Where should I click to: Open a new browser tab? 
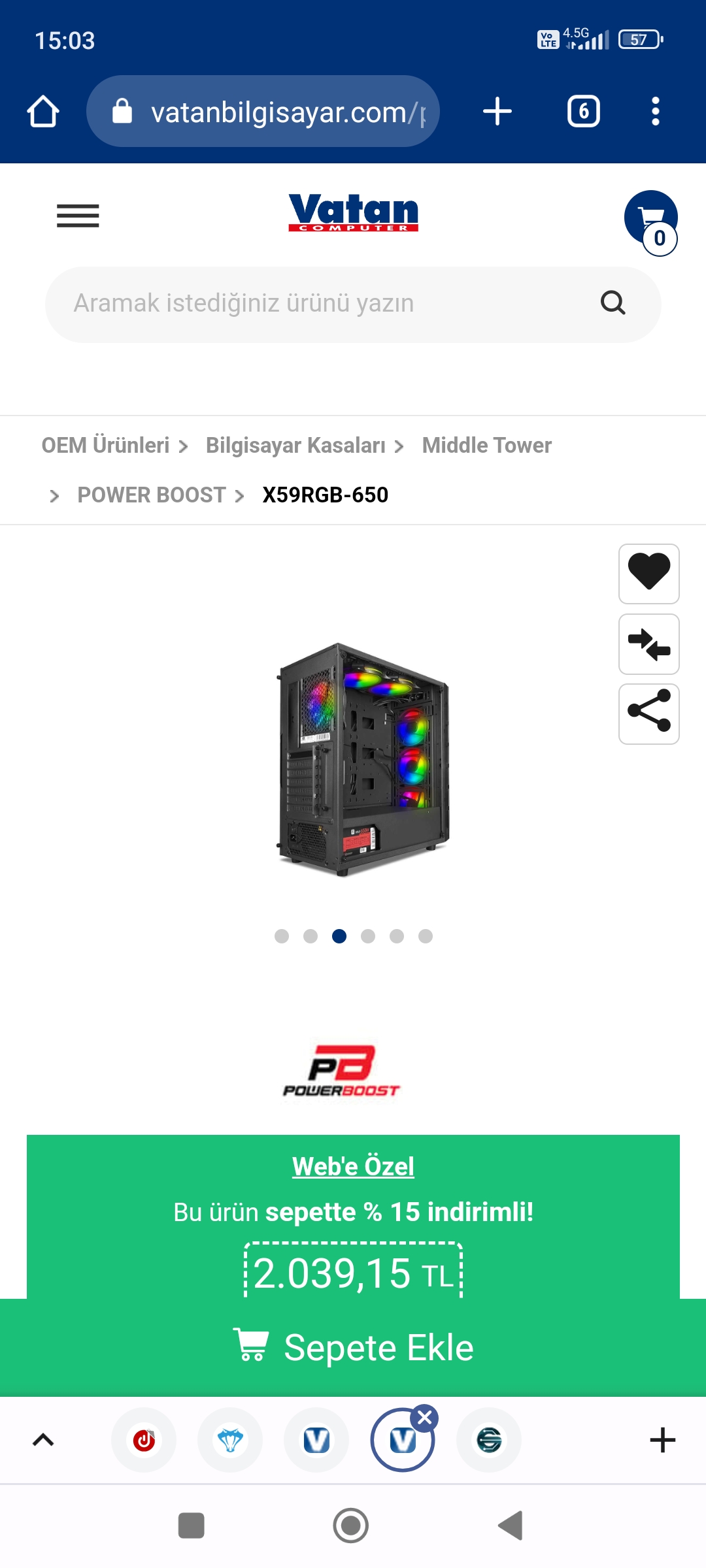coord(497,112)
